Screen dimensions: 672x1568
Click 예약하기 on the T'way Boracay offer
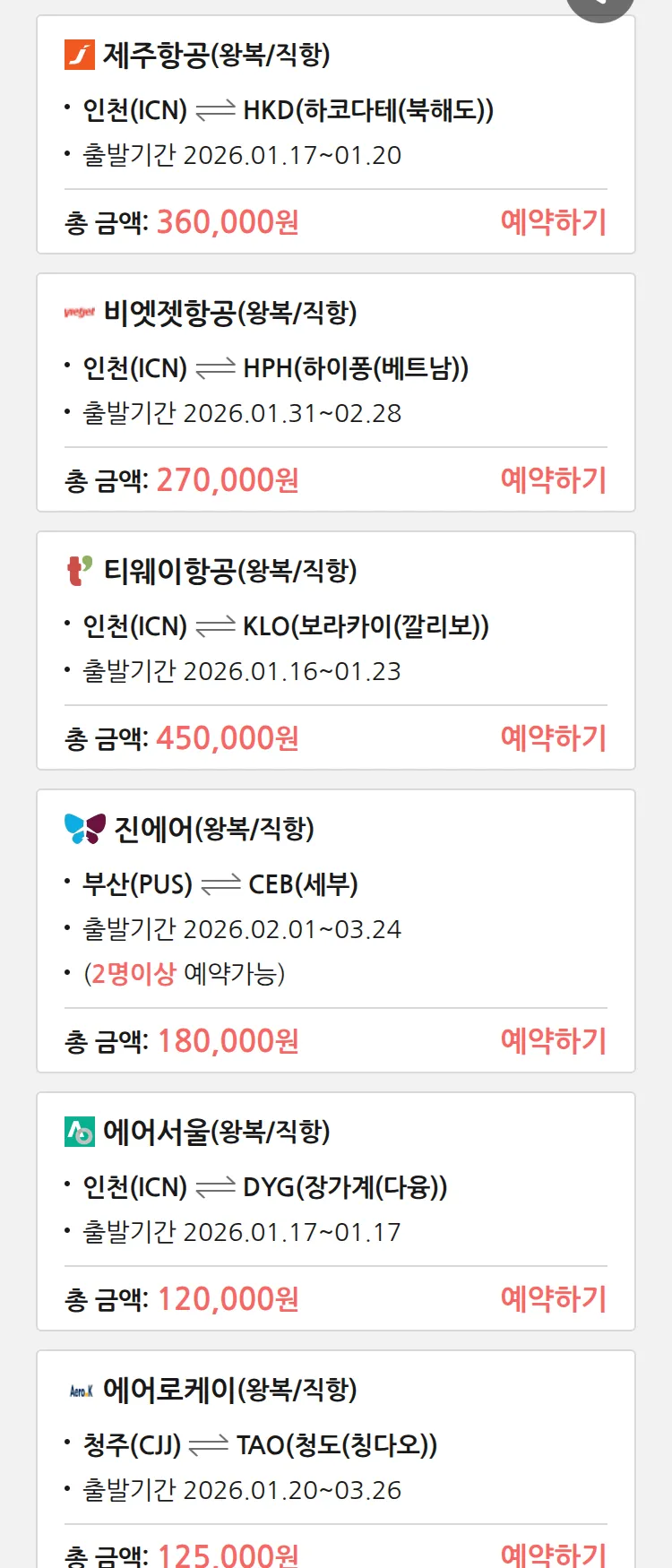[554, 737]
